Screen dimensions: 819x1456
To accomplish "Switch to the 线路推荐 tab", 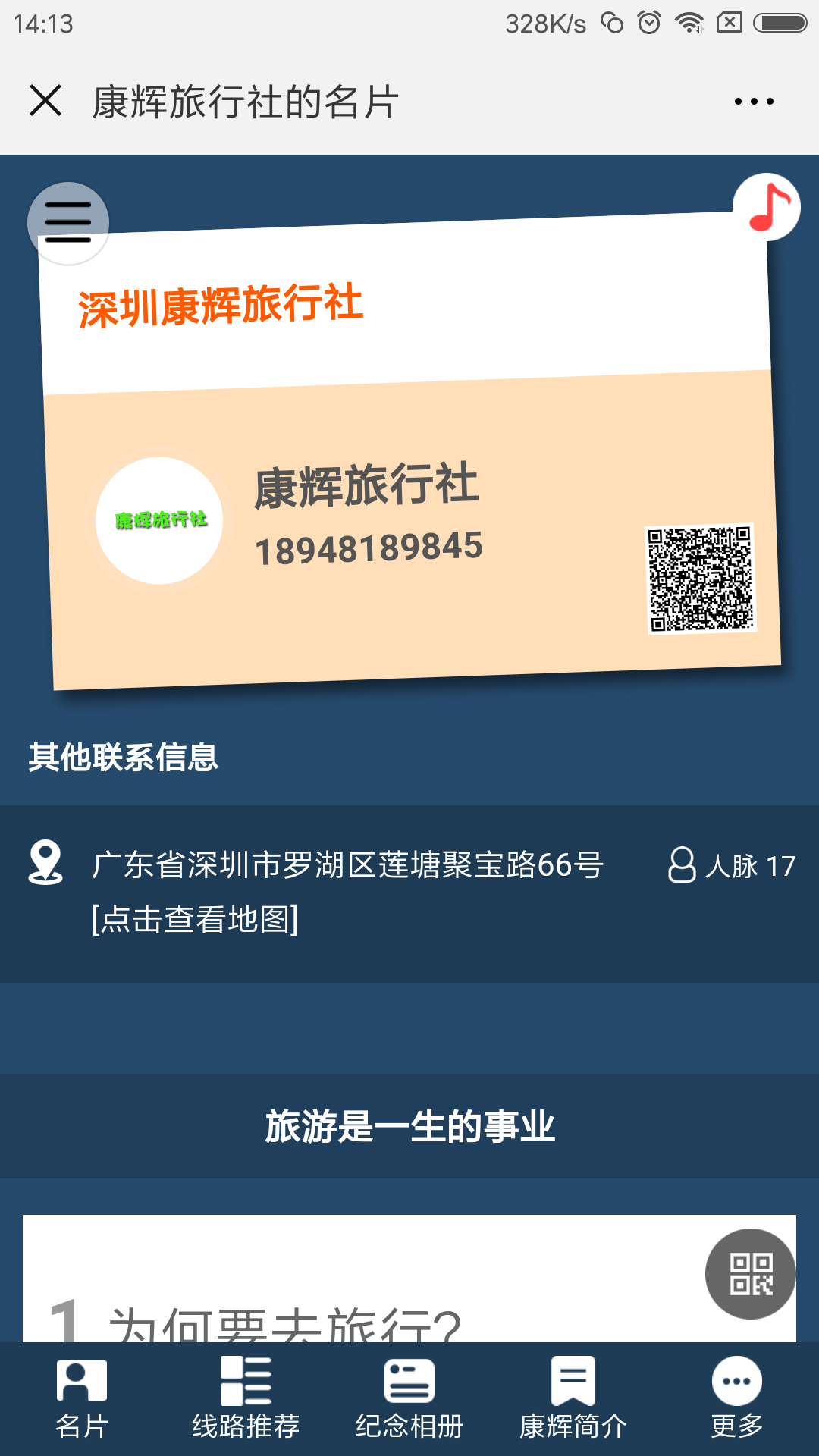I will click(246, 1398).
